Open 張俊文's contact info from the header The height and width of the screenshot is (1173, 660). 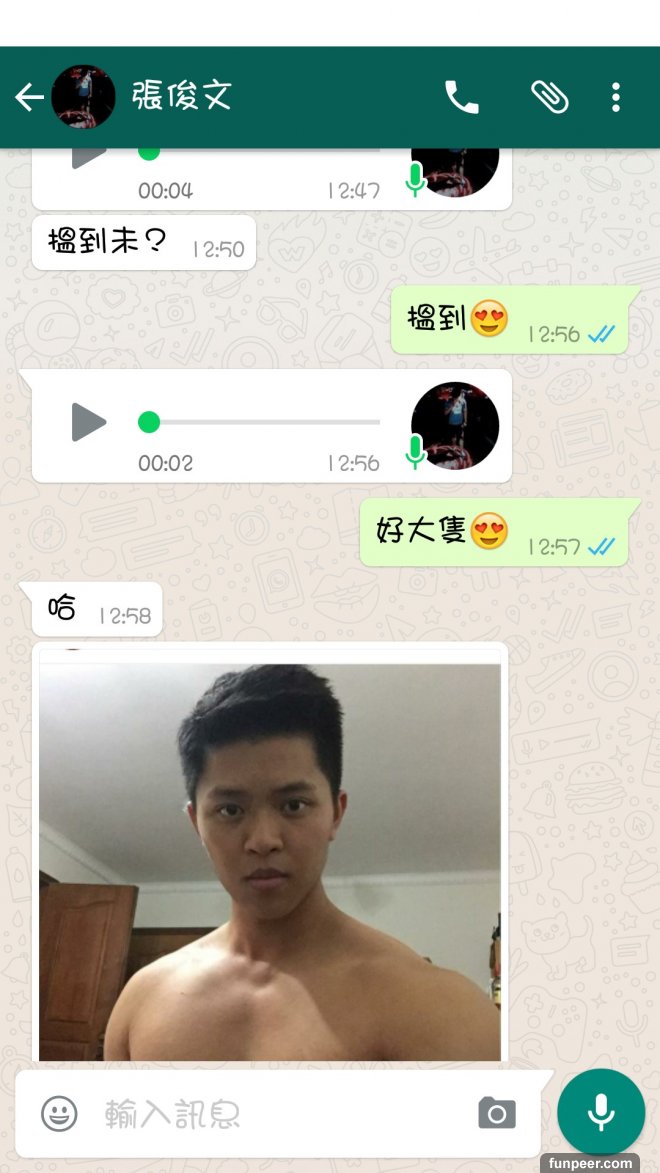click(181, 97)
